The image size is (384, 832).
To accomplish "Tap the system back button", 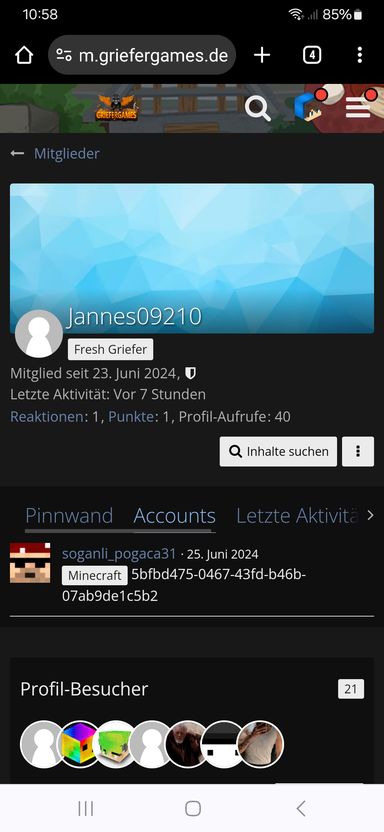I will tap(301, 809).
